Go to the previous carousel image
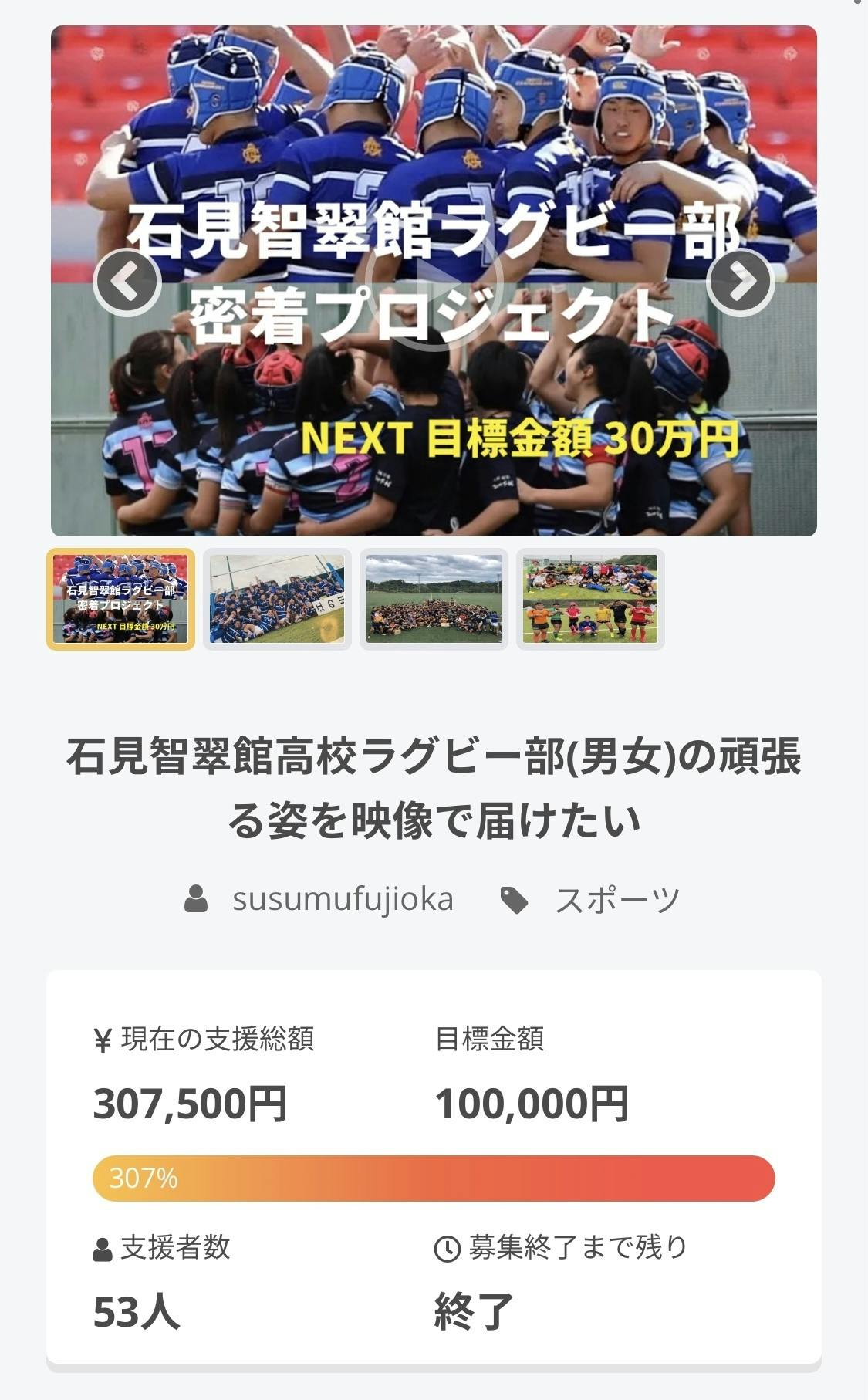 [x=127, y=282]
